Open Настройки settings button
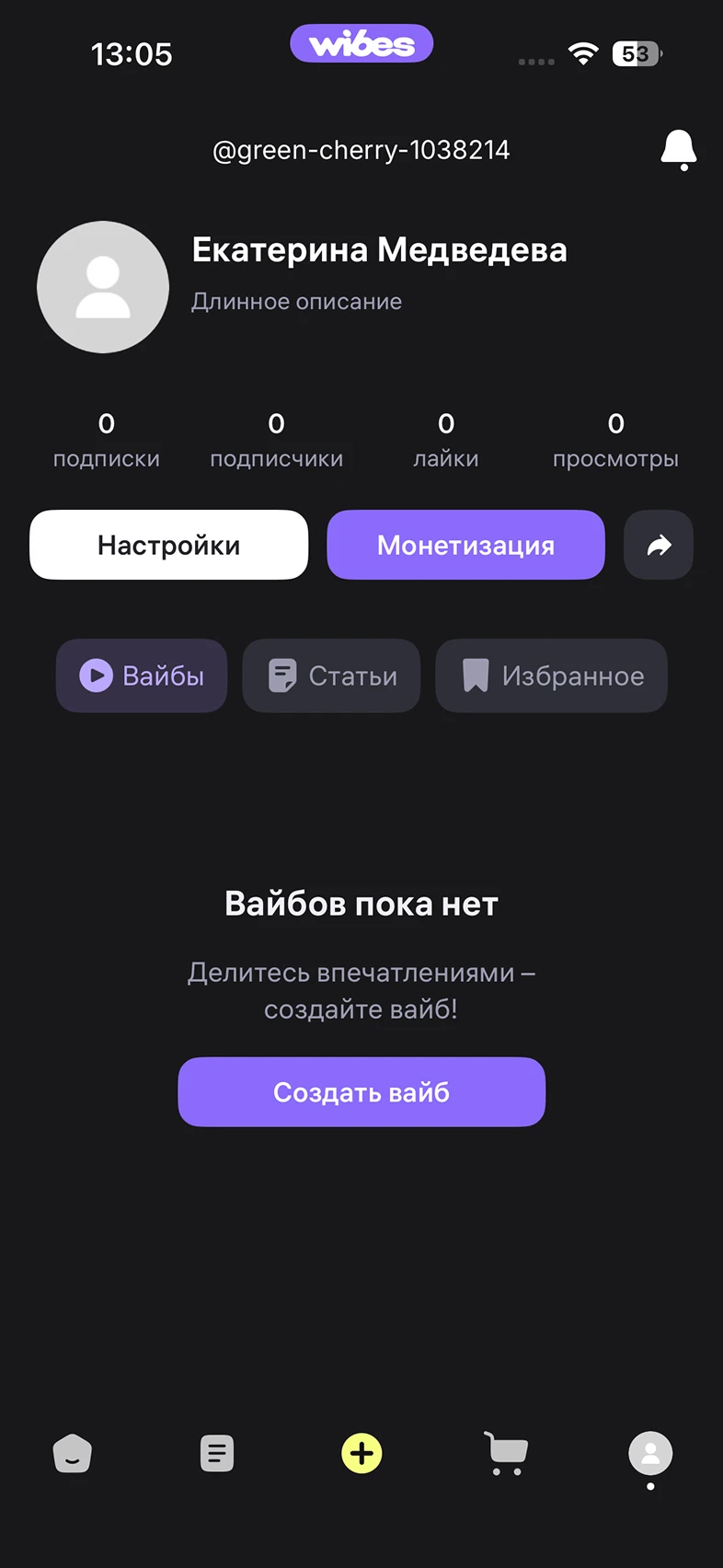The image size is (723, 1568). coord(168,545)
